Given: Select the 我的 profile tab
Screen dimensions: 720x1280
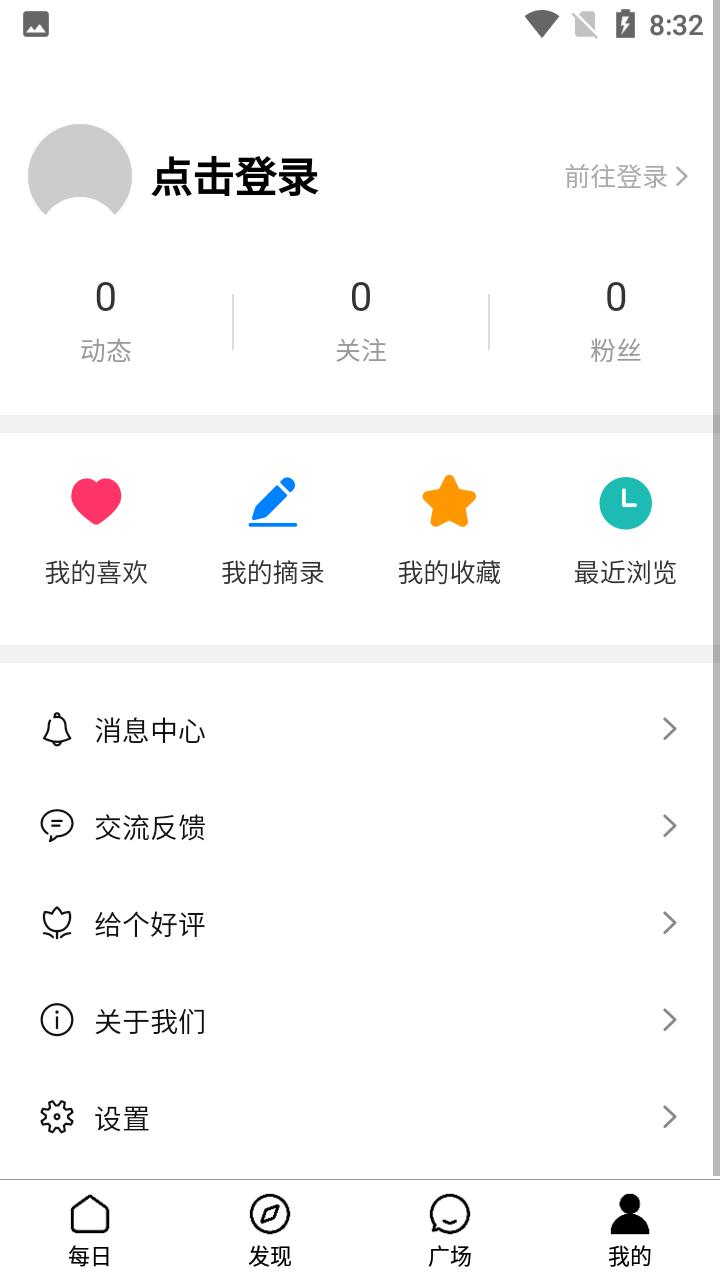Looking at the screenshot, I should tap(630, 1230).
